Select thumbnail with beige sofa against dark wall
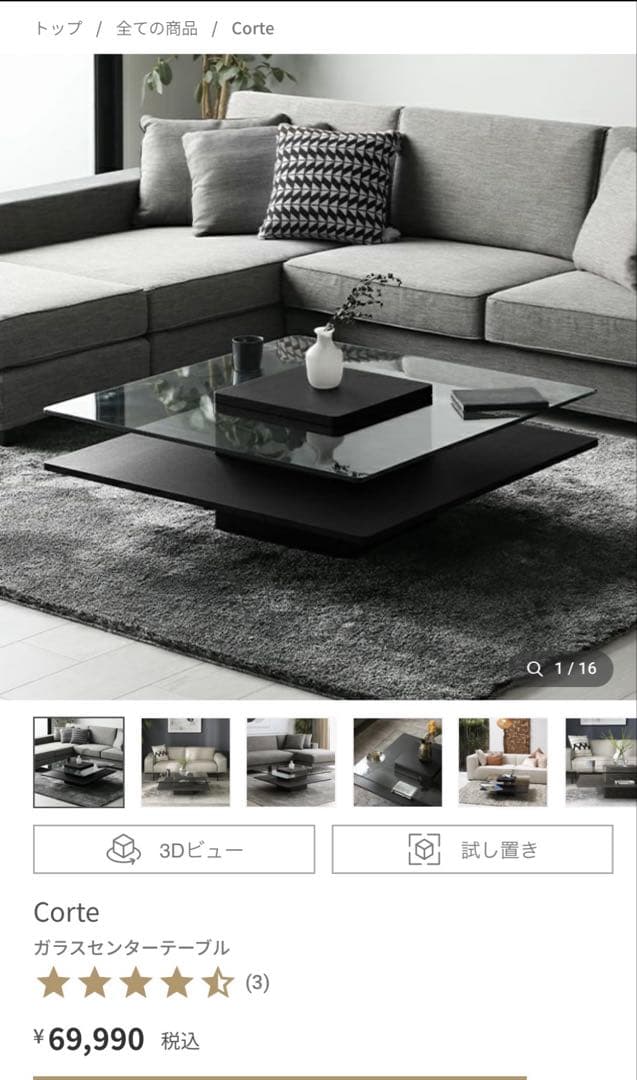 click(x=185, y=762)
